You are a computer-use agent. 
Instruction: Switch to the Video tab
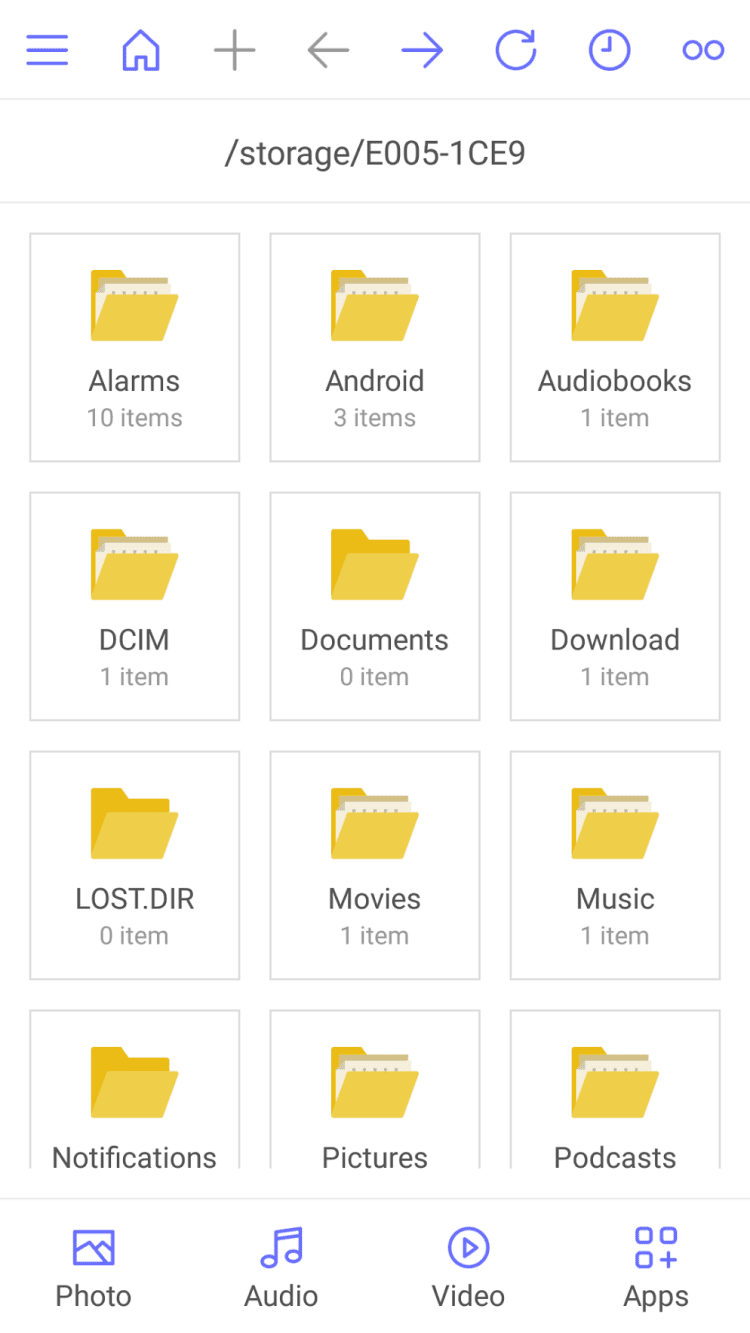coord(468,1267)
